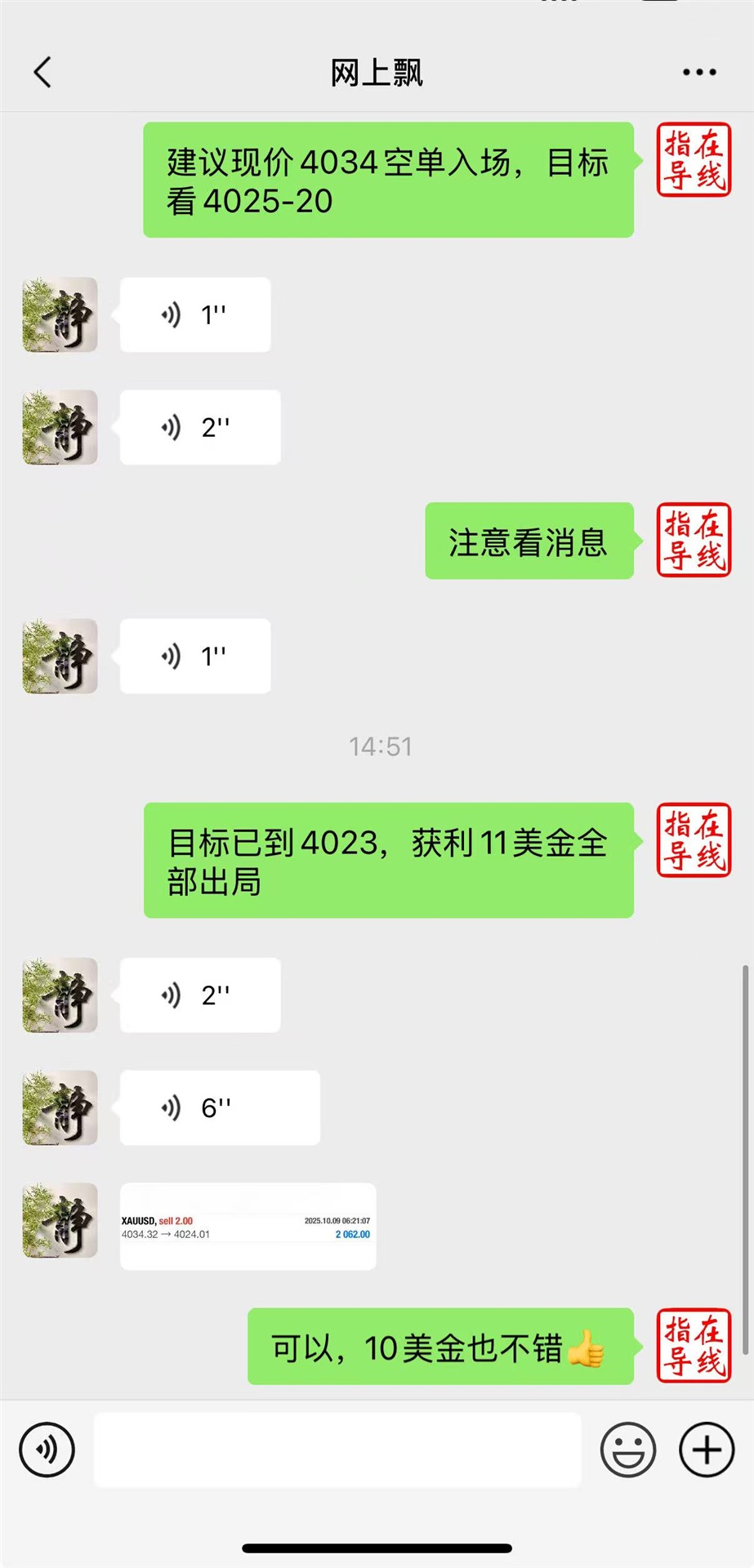Viewport: 754px width, 1568px height.
Task: Switch to voice input mode
Action: point(47,1449)
